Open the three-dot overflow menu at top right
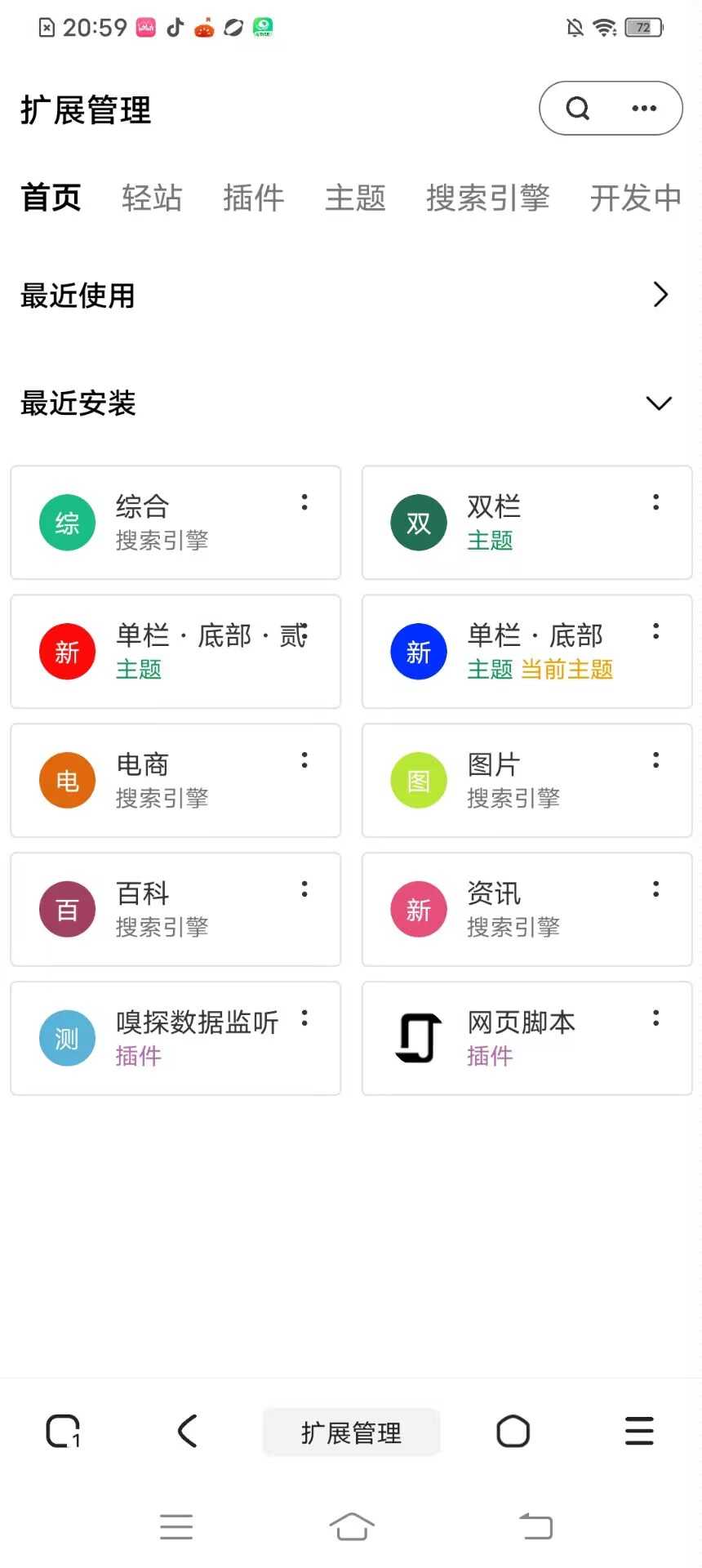702x1568 pixels. (x=643, y=107)
